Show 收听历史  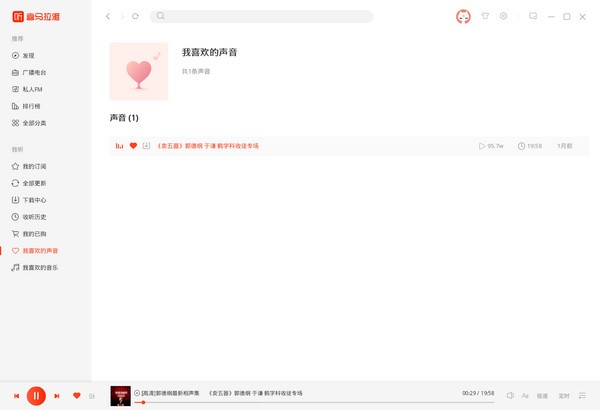coord(34,217)
